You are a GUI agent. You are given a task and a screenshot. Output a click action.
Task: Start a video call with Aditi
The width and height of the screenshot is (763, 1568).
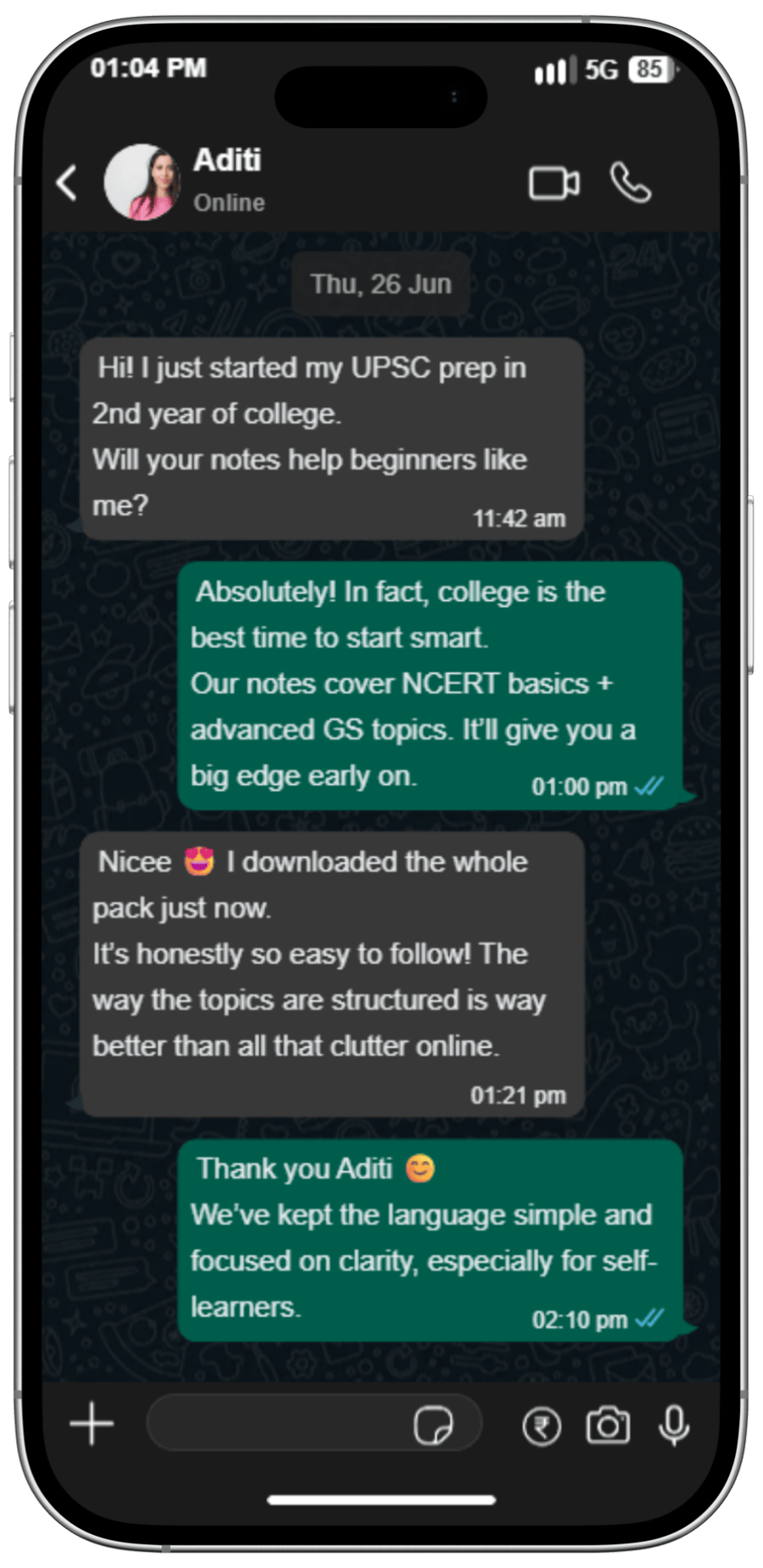click(554, 183)
